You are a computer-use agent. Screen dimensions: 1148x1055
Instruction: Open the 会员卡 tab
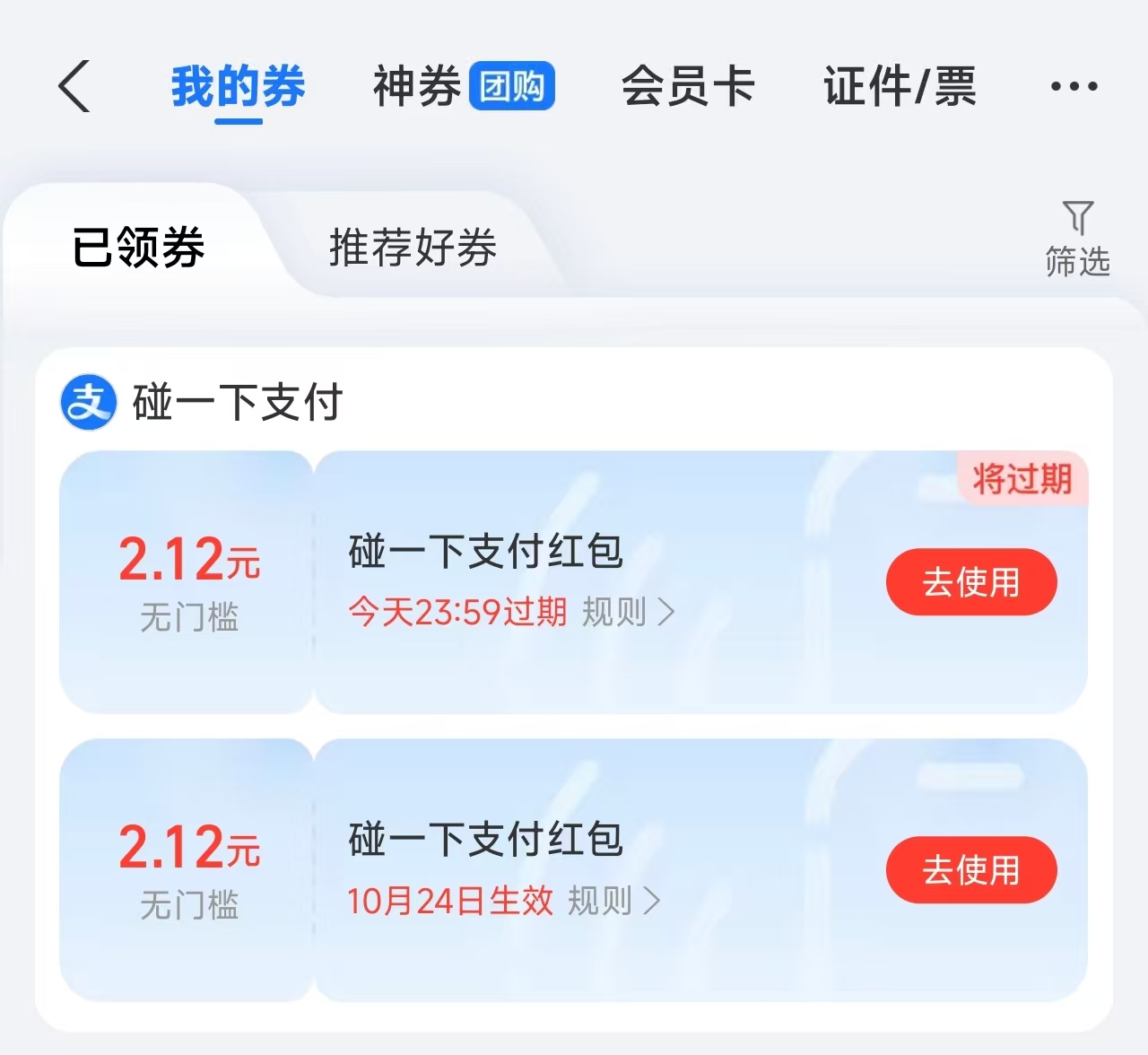coord(688,87)
